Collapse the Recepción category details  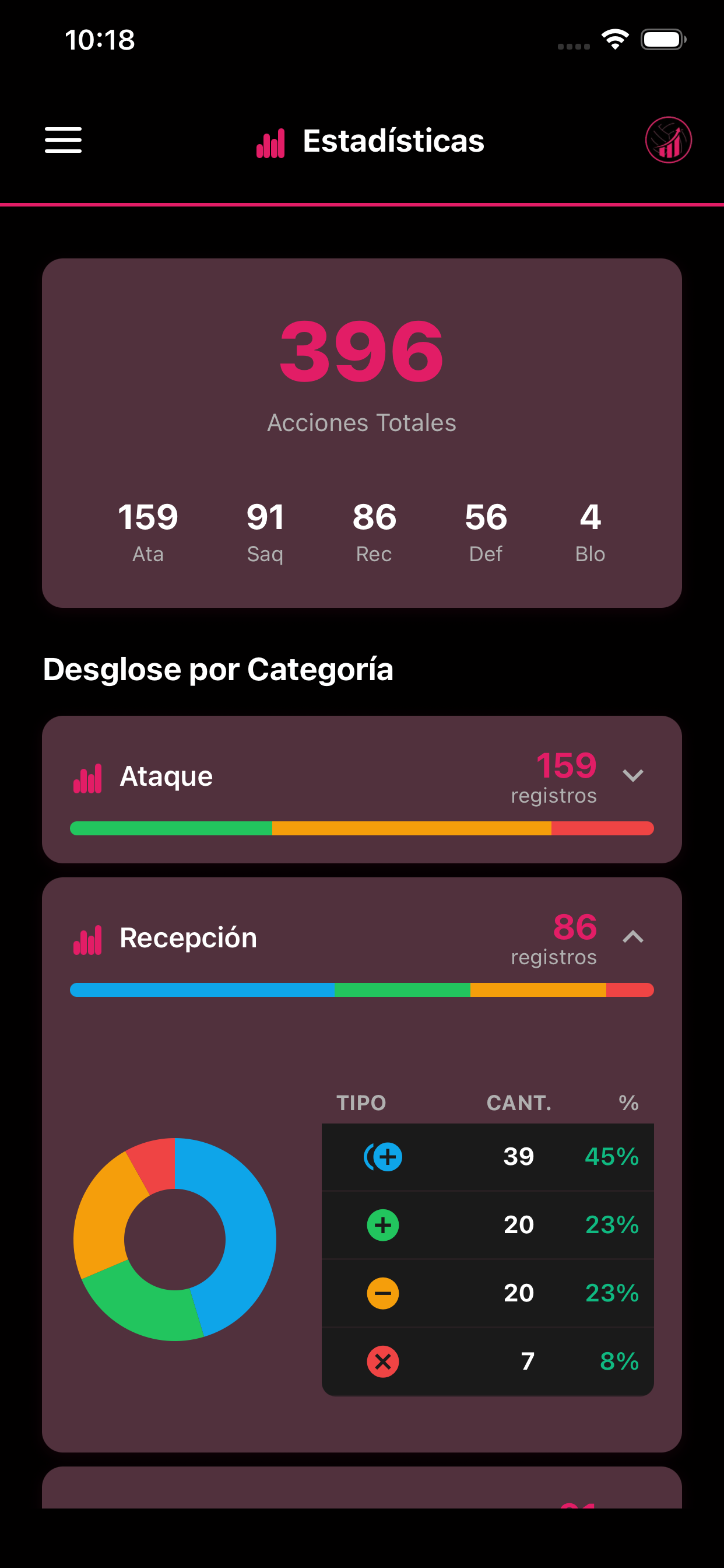(x=632, y=937)
